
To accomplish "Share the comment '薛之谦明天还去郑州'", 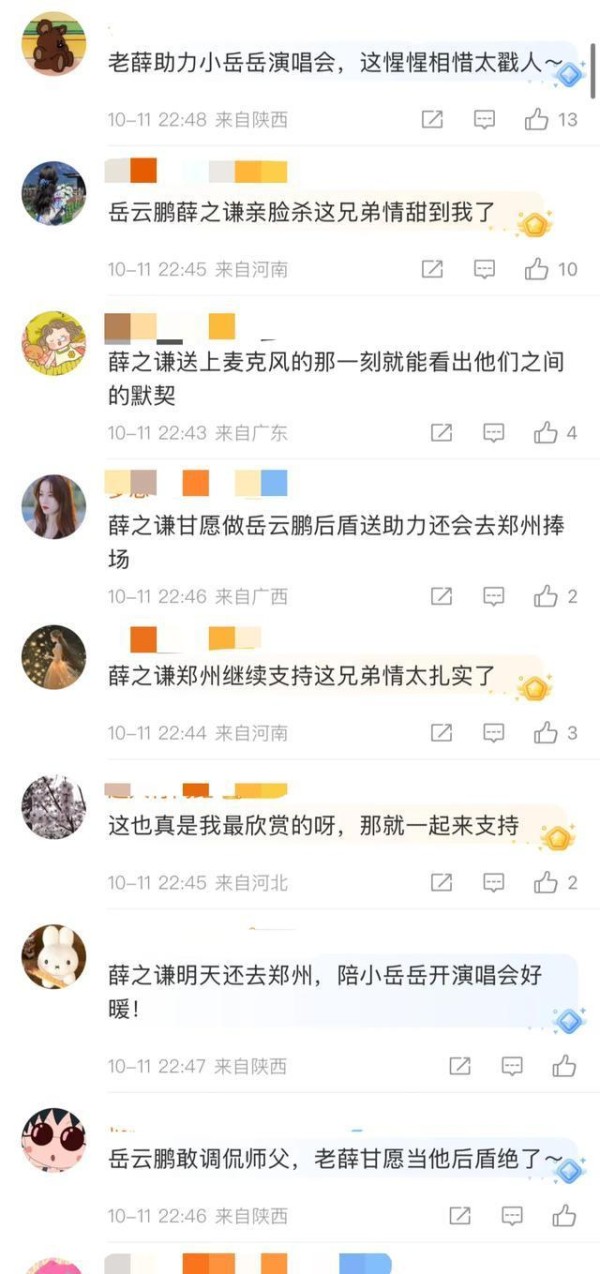I will (460, 1066).
